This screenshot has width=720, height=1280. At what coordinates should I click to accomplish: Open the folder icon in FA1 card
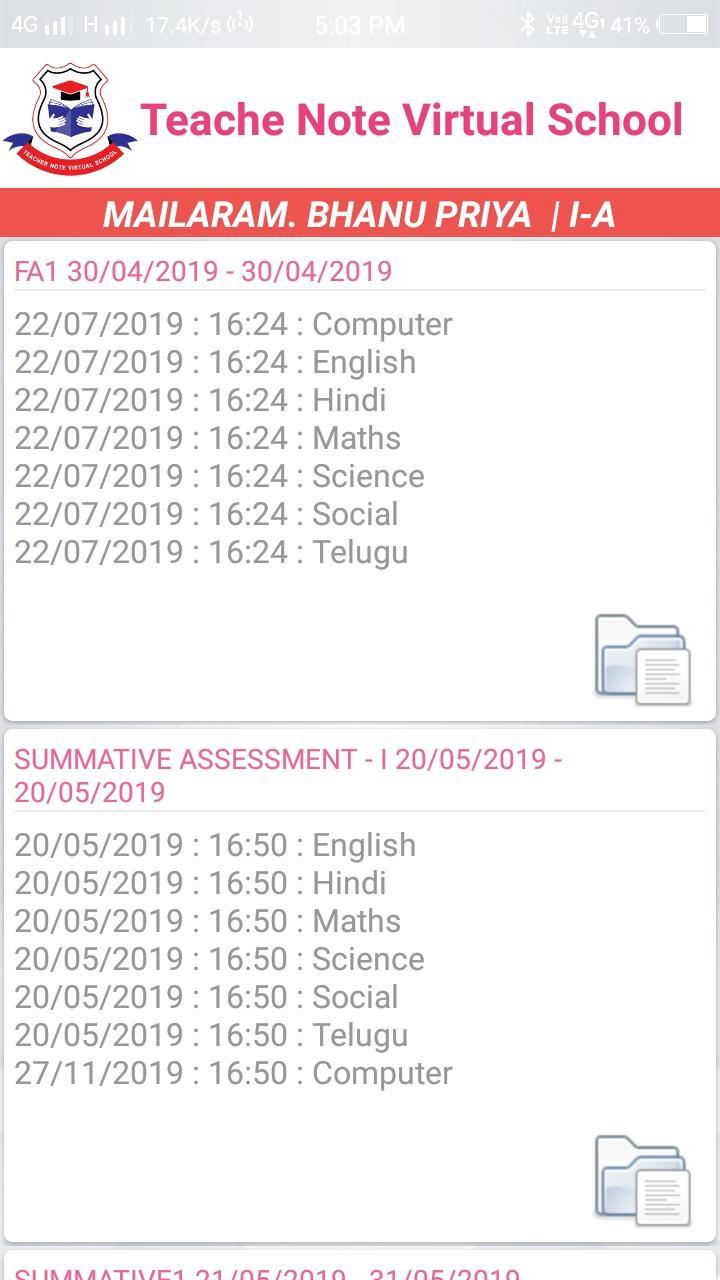tap(642, 659)
